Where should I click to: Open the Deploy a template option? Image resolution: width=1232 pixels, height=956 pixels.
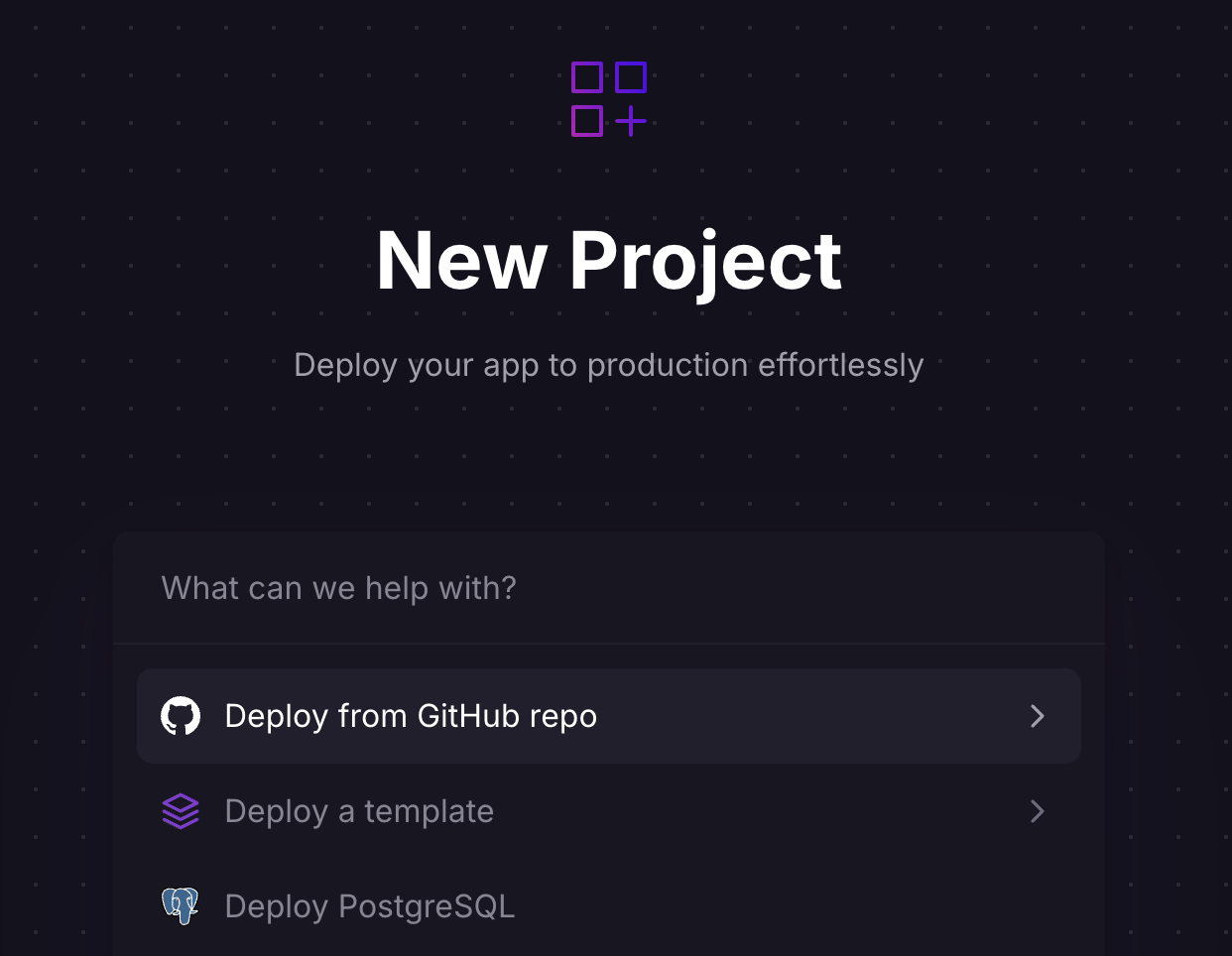607,811
